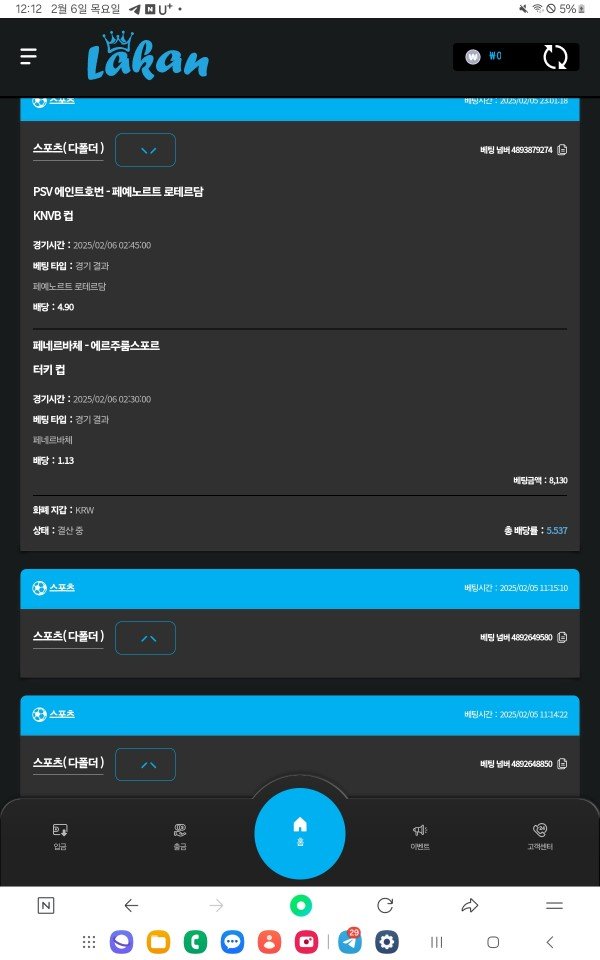Open the browser menu with three lines

(554, 905)
